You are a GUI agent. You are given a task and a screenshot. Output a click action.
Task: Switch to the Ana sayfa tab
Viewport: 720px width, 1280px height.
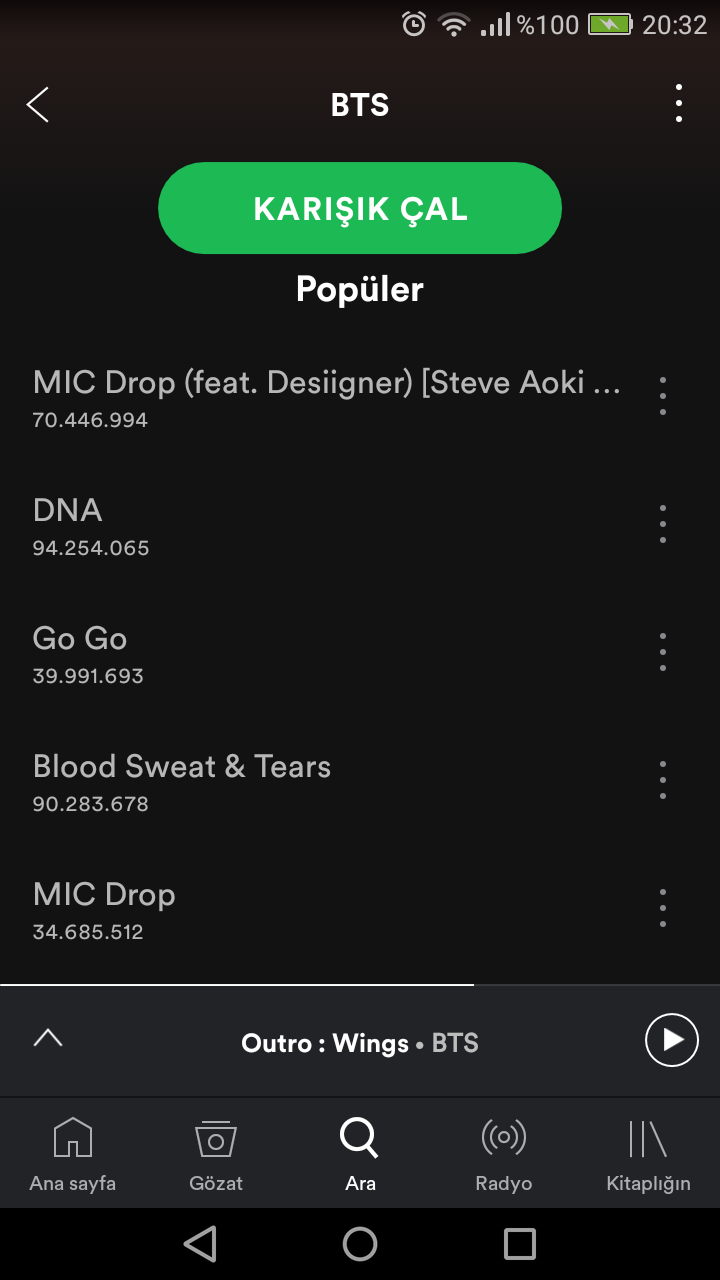click(73, 1155)
